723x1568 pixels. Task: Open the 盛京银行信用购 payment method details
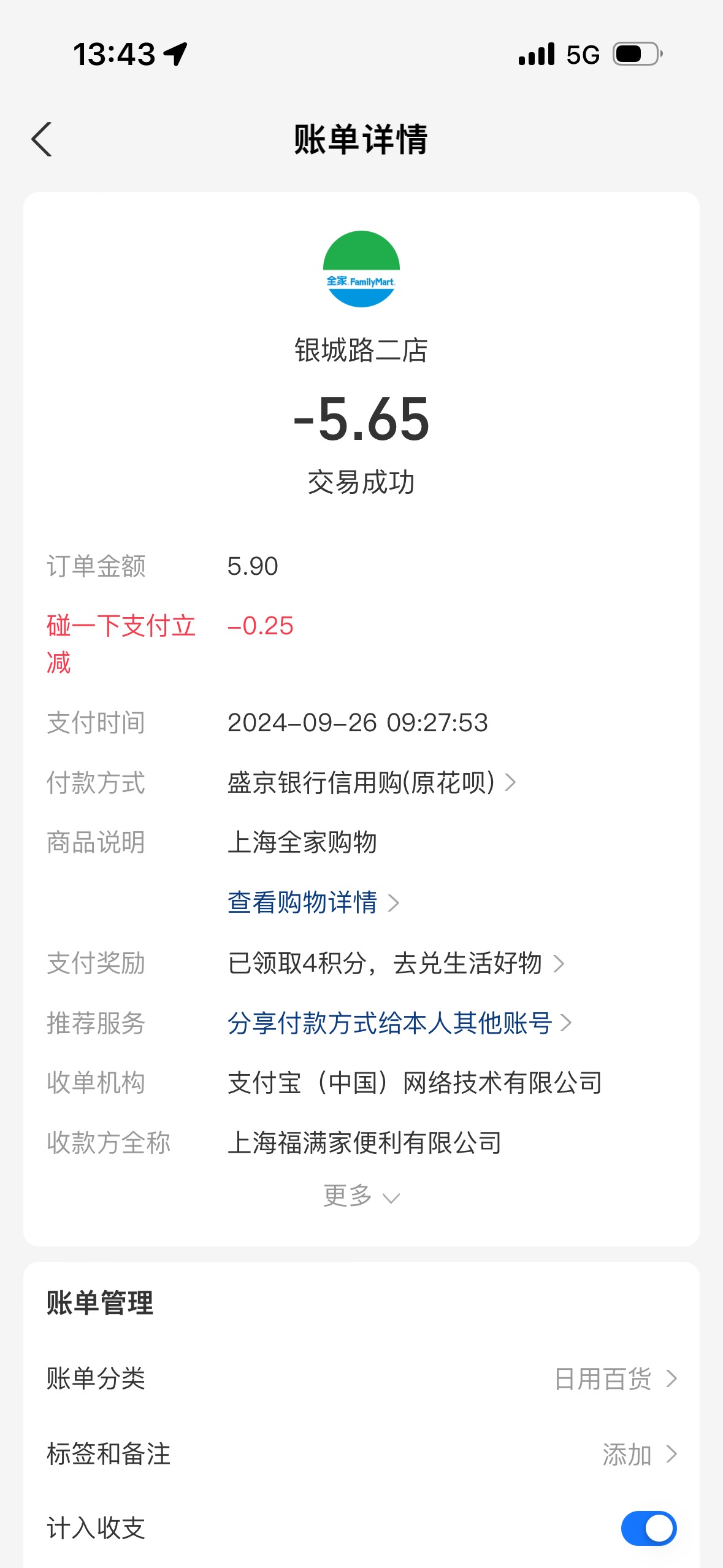371,782
